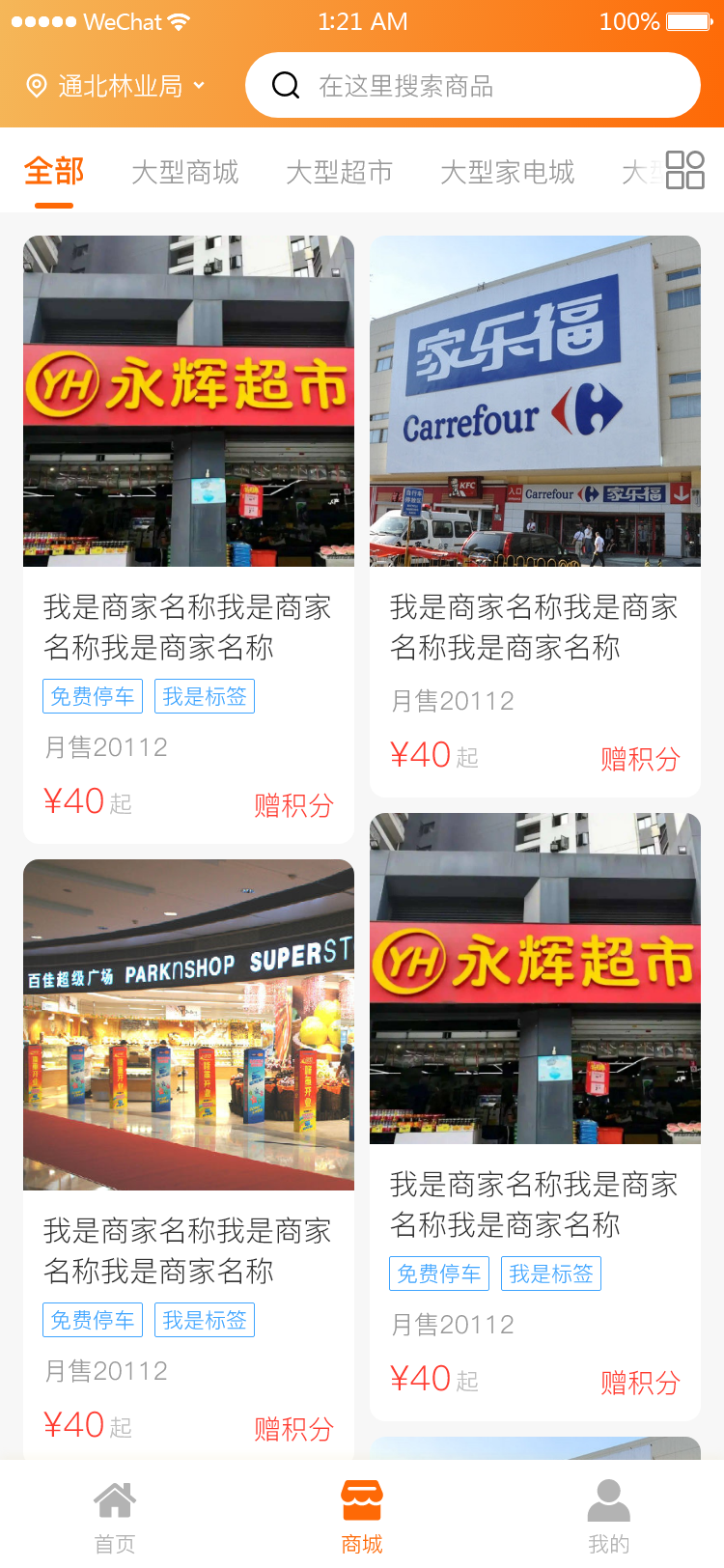Tap the 在这里搜索商品 search box
Image resolution: width=724 pixels, height=1568 pixels.
click(x=473, y=86)
